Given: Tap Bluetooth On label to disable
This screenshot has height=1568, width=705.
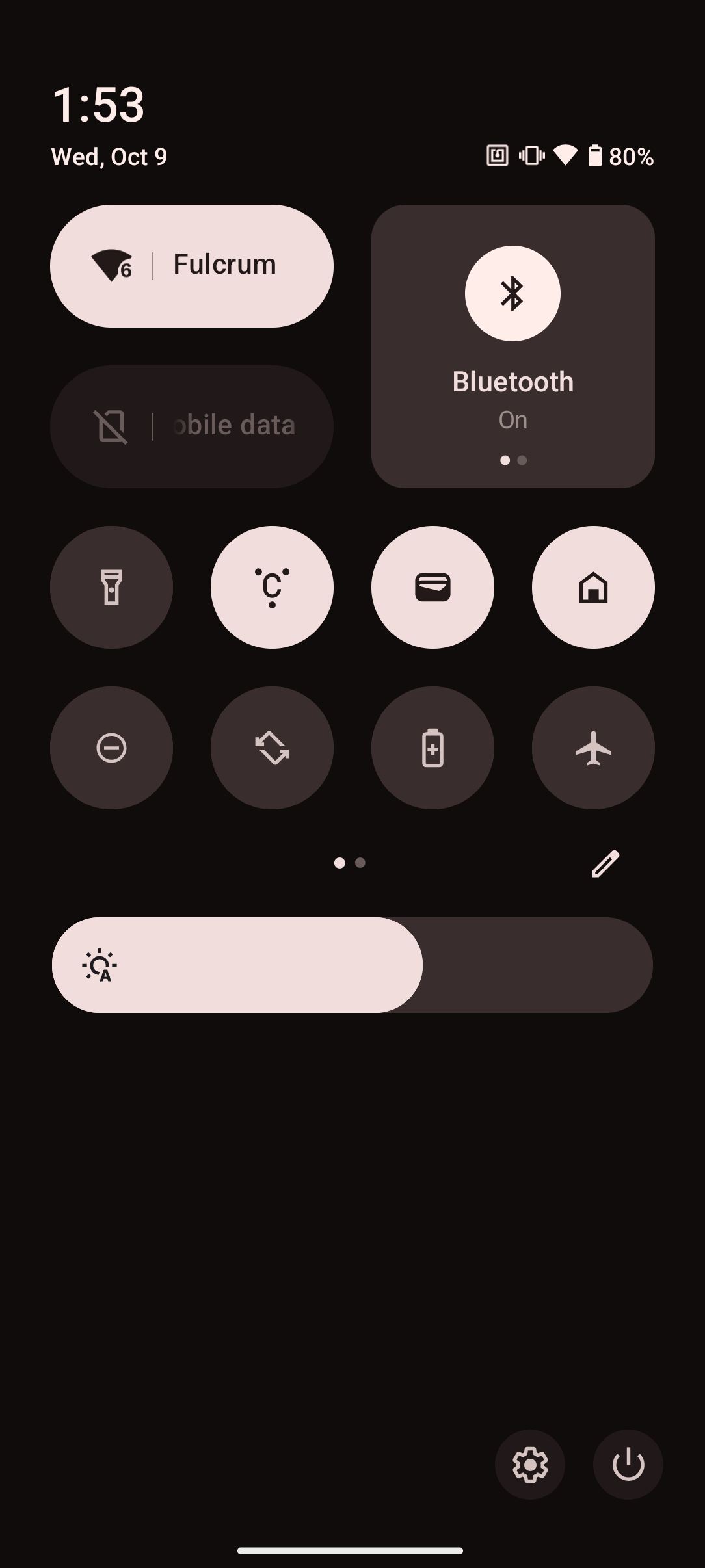Looking at the screenshot, I should [512, 419].
